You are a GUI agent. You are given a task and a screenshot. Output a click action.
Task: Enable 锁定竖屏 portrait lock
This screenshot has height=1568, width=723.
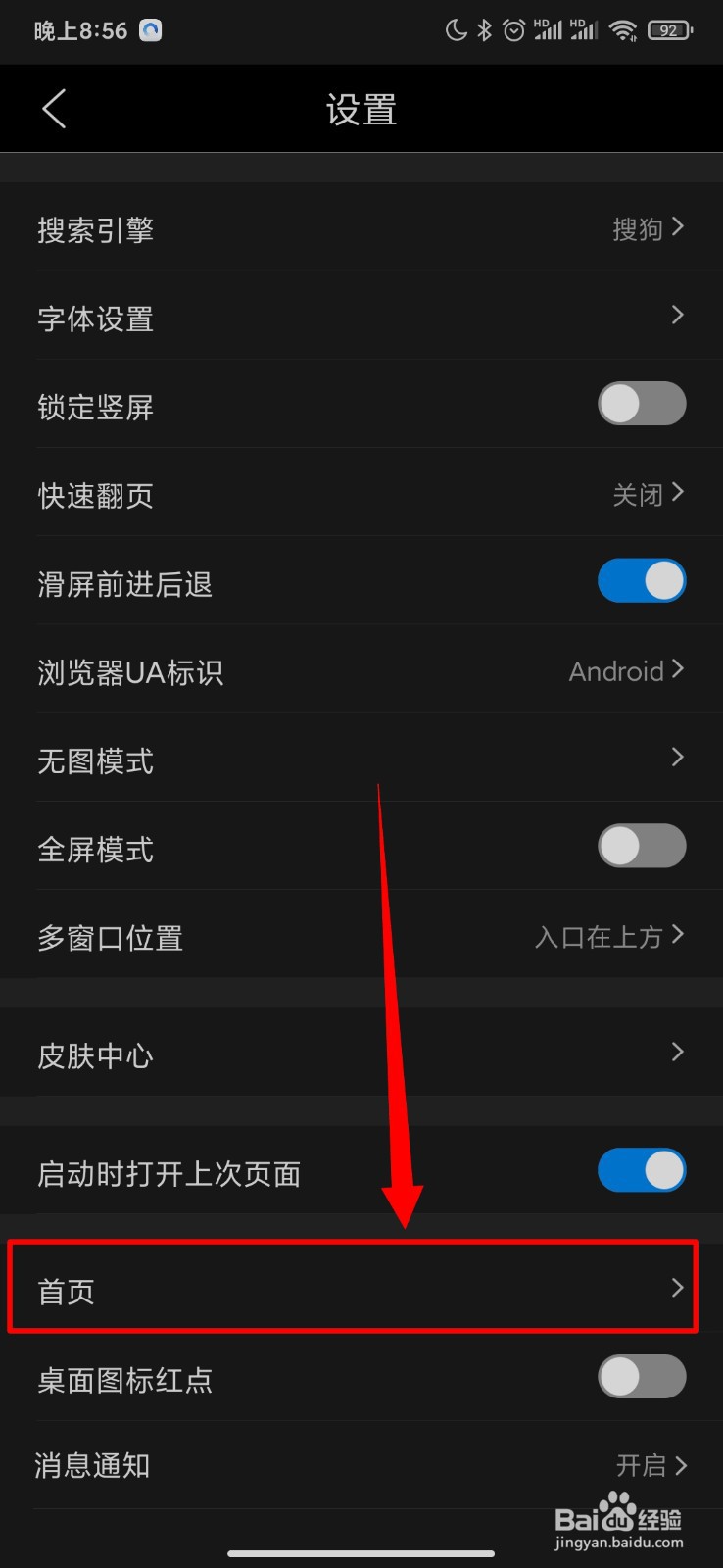pos(642,404)
